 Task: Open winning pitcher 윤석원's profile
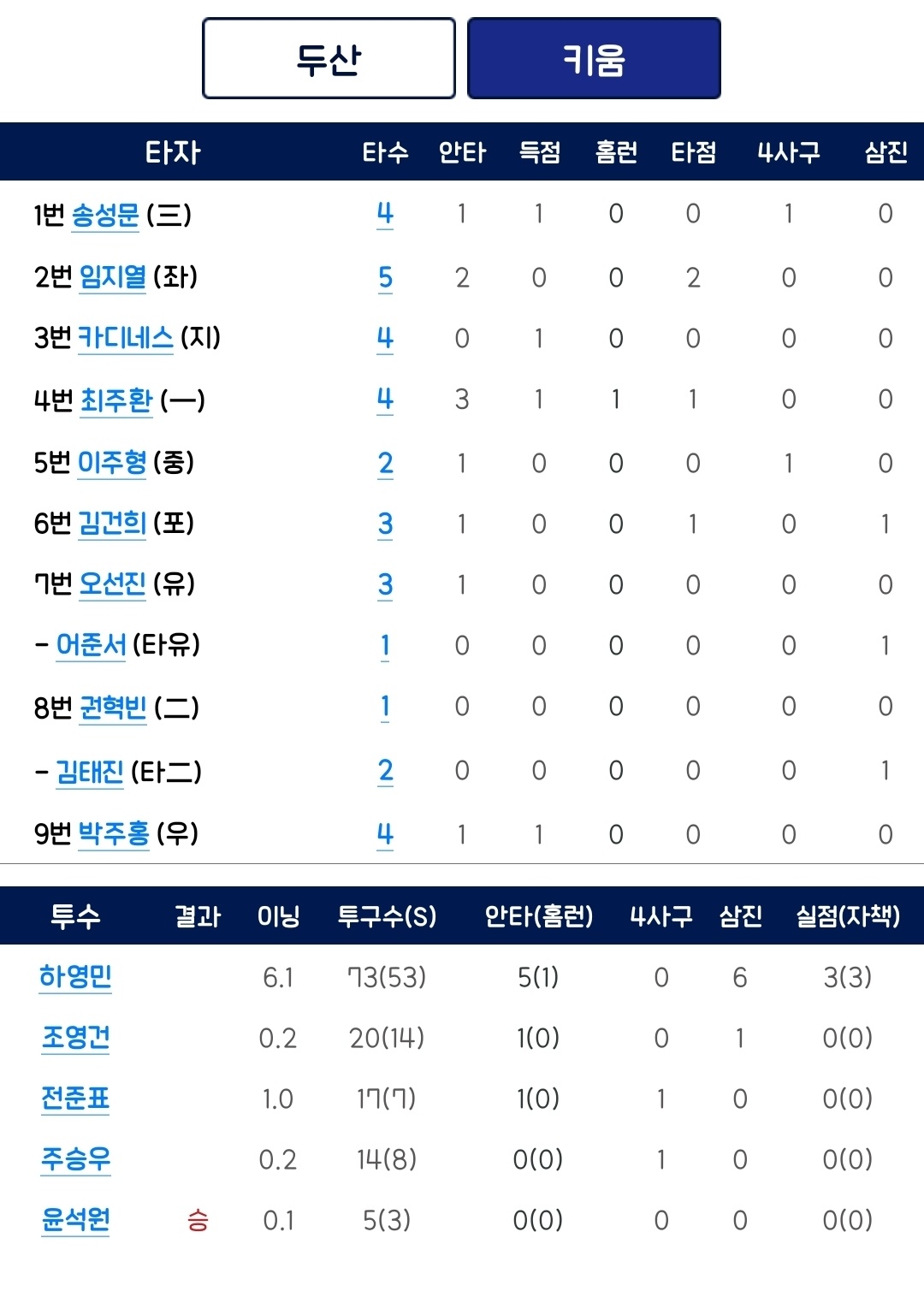(x=75, y=1220)
